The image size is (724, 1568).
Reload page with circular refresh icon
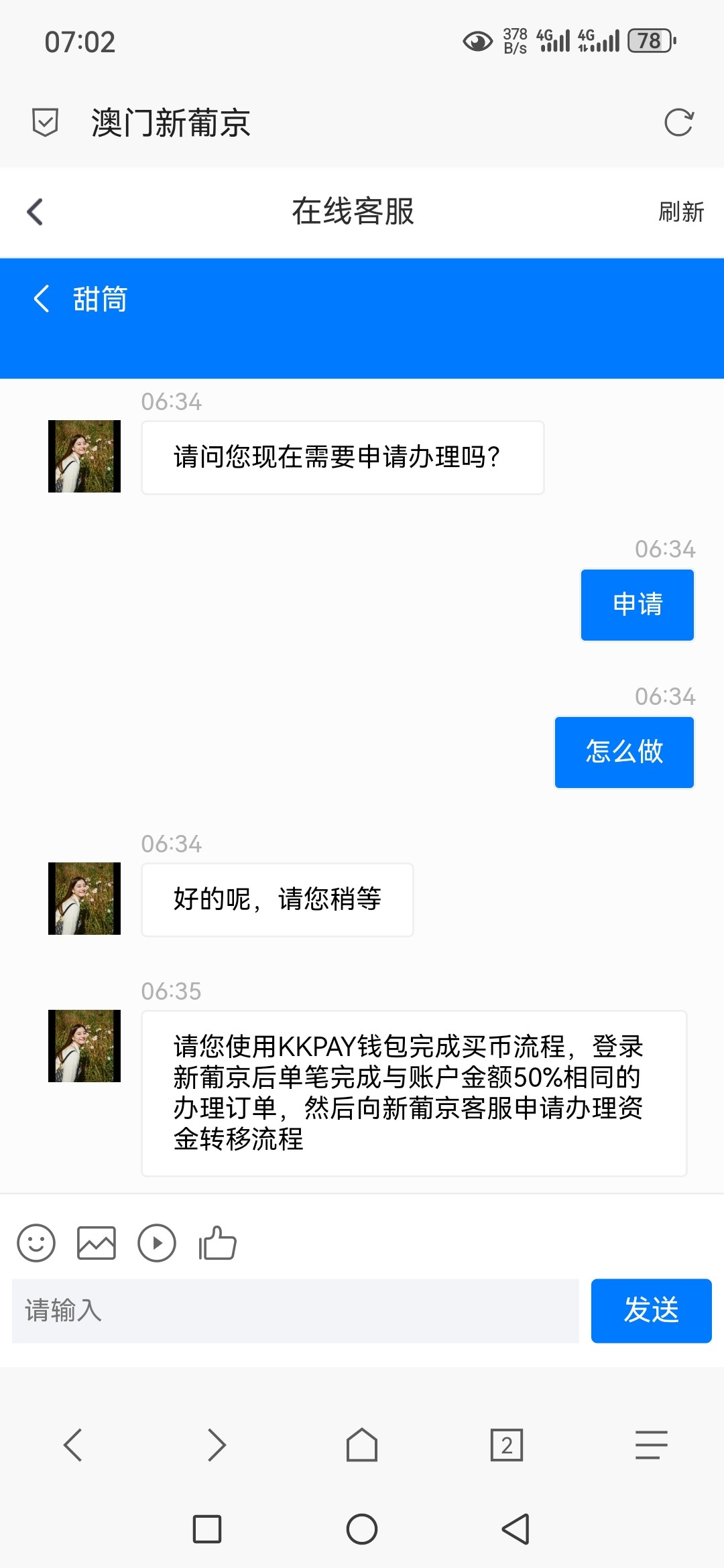[680, 123]
